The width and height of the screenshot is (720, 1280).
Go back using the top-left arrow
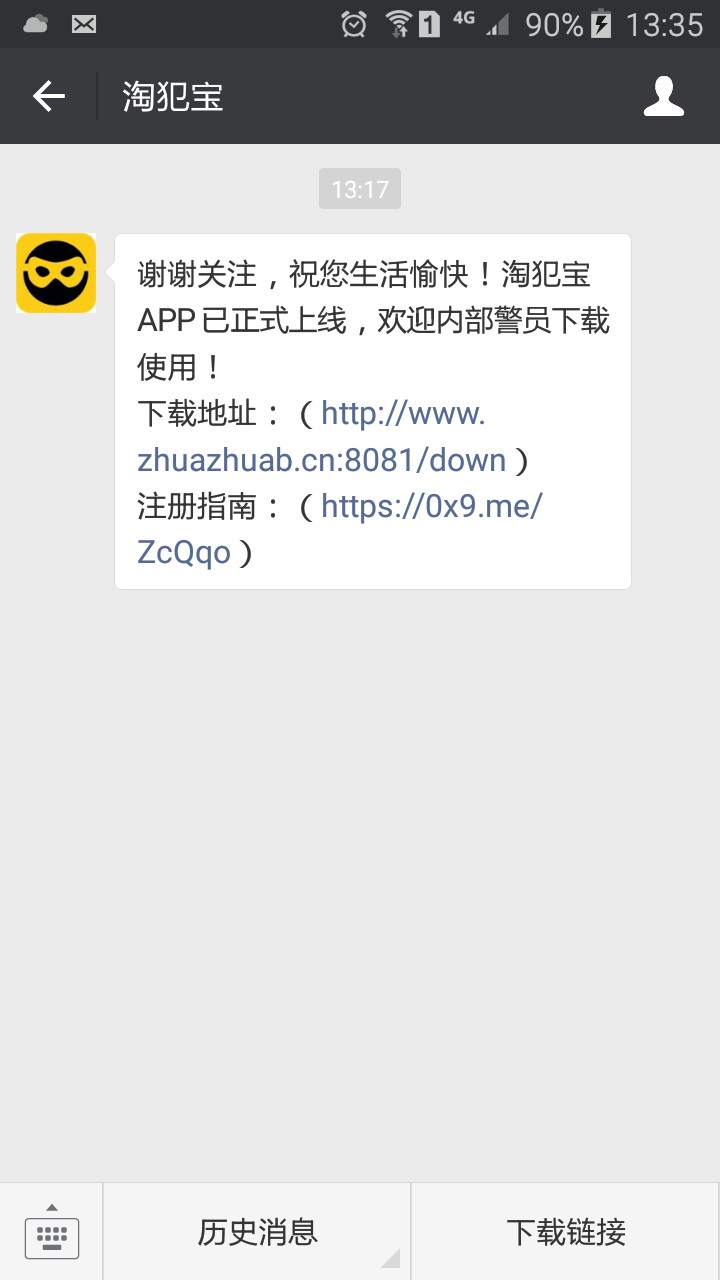pos(48,96)
